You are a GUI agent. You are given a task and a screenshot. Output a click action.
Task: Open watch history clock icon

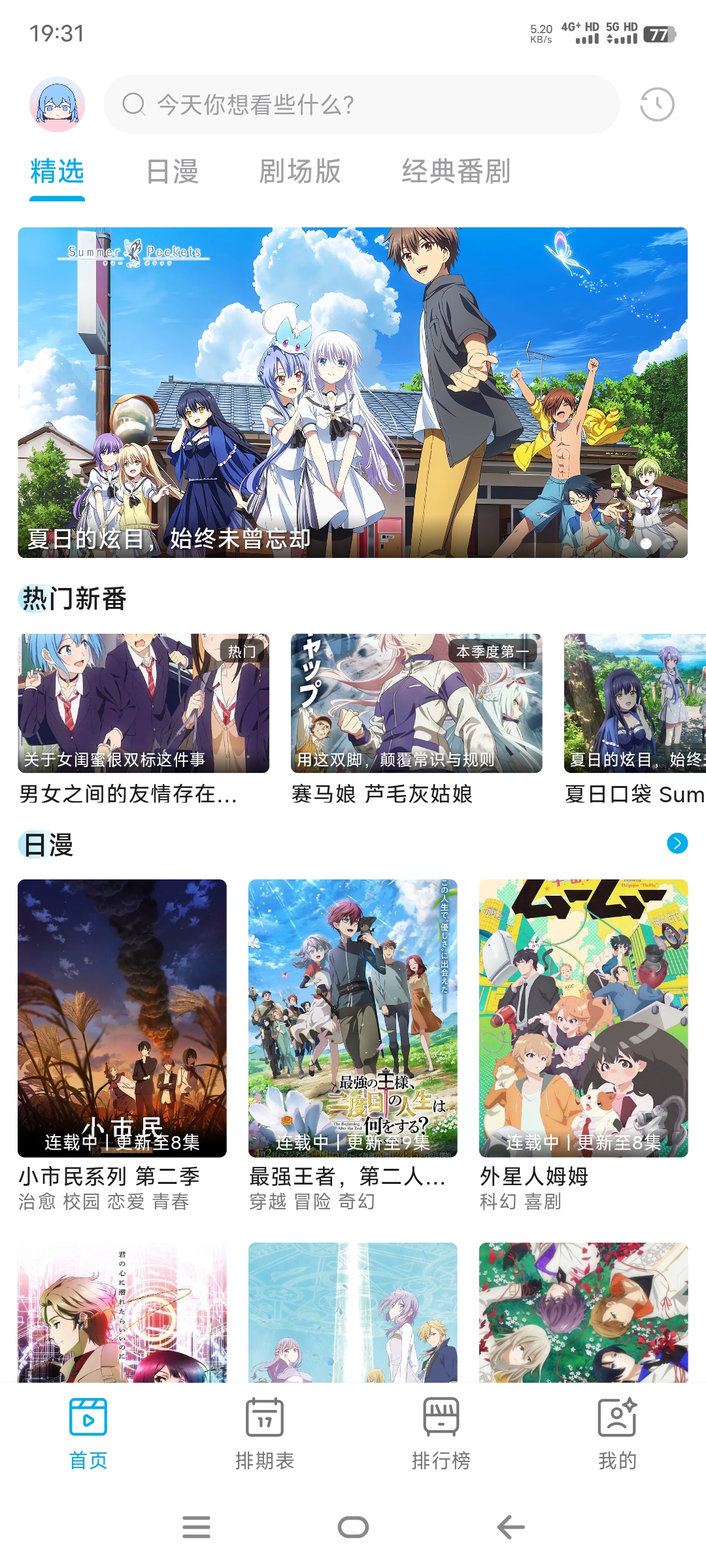pyautogui.click(x=656, y=105)
